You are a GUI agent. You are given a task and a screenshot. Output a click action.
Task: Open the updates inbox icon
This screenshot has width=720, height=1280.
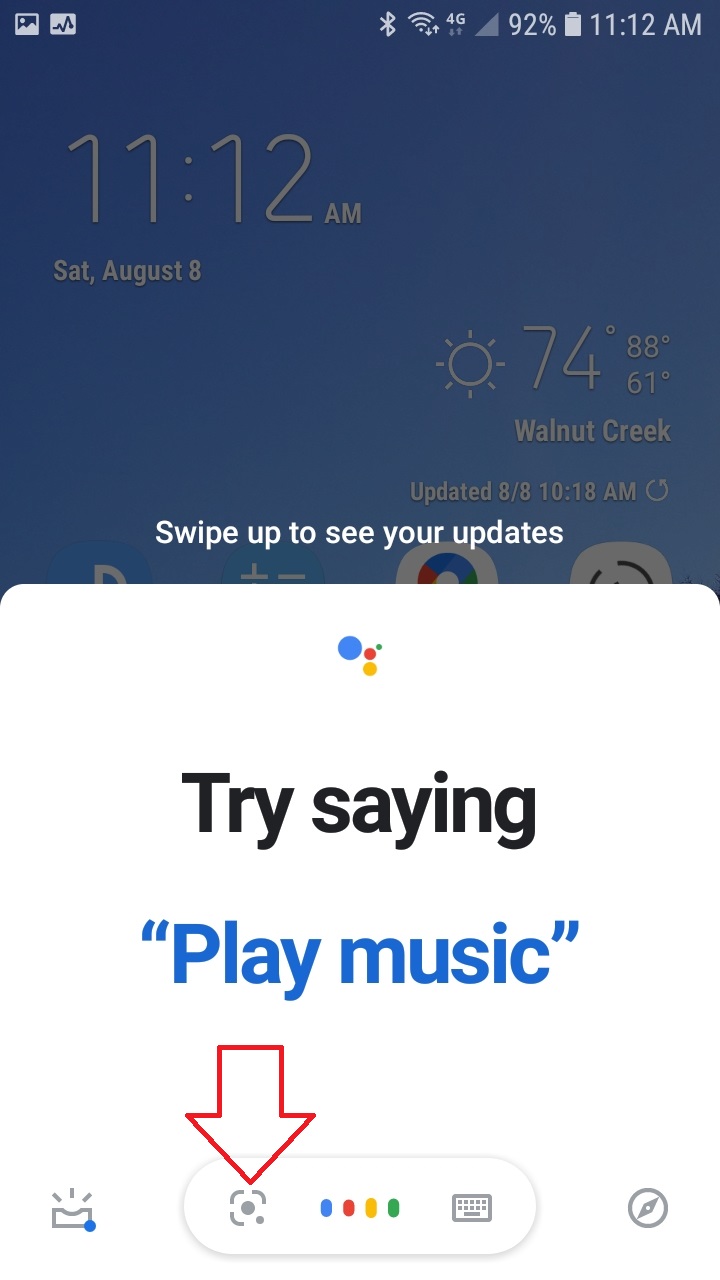(72, 1210)
